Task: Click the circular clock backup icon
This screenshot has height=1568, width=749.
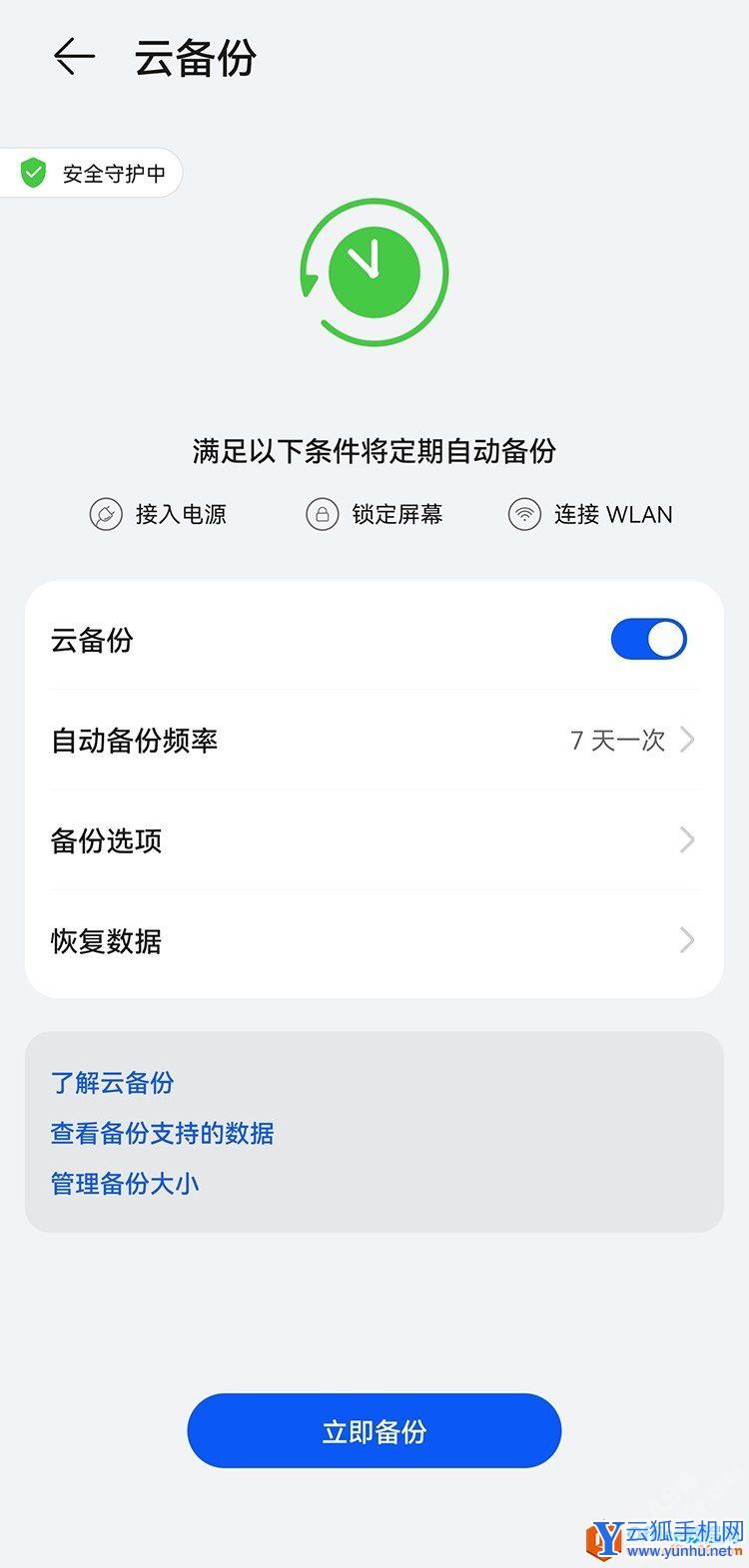Action: [x=374, y=271]
